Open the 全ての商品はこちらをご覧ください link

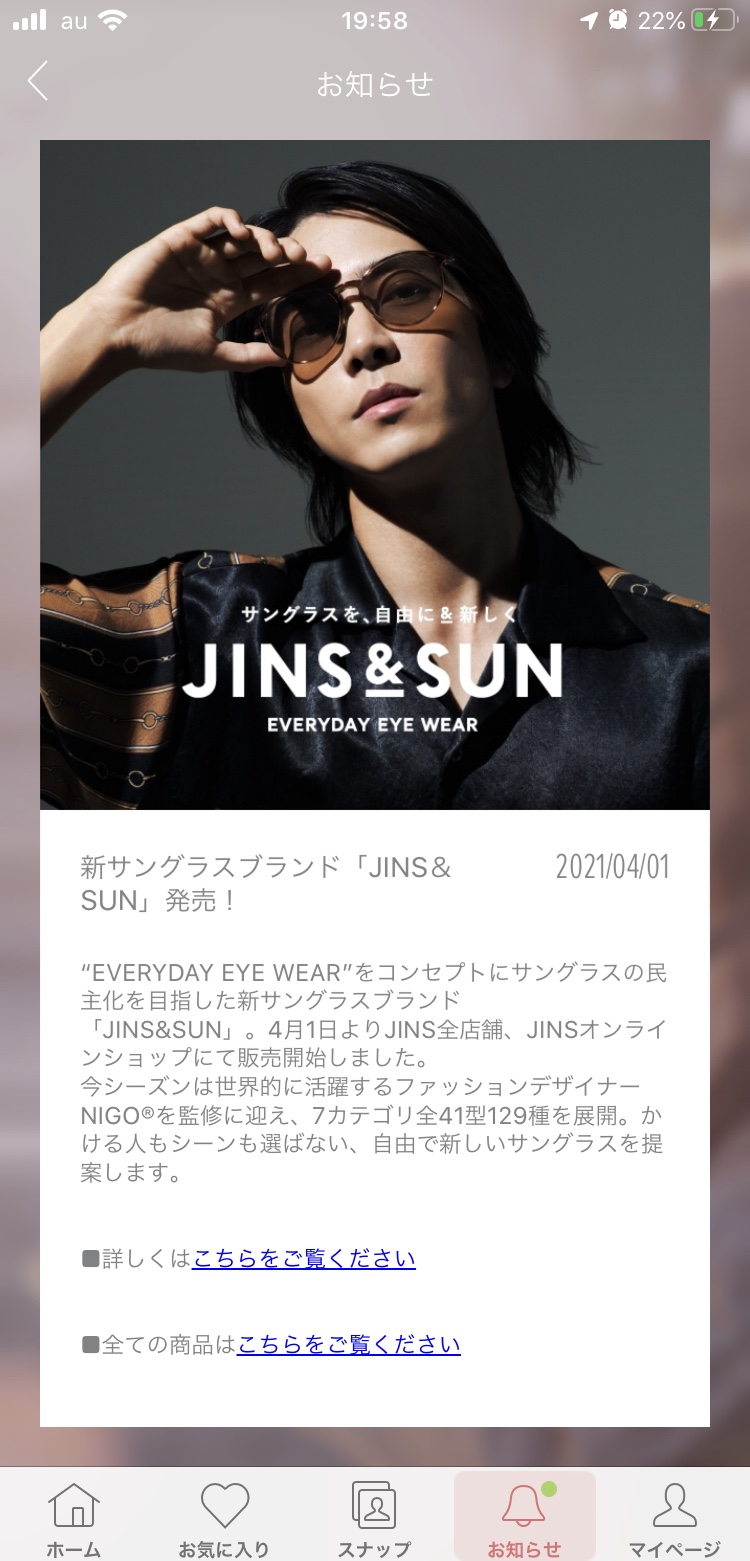pyautogui.click(x=349, y=1344)
